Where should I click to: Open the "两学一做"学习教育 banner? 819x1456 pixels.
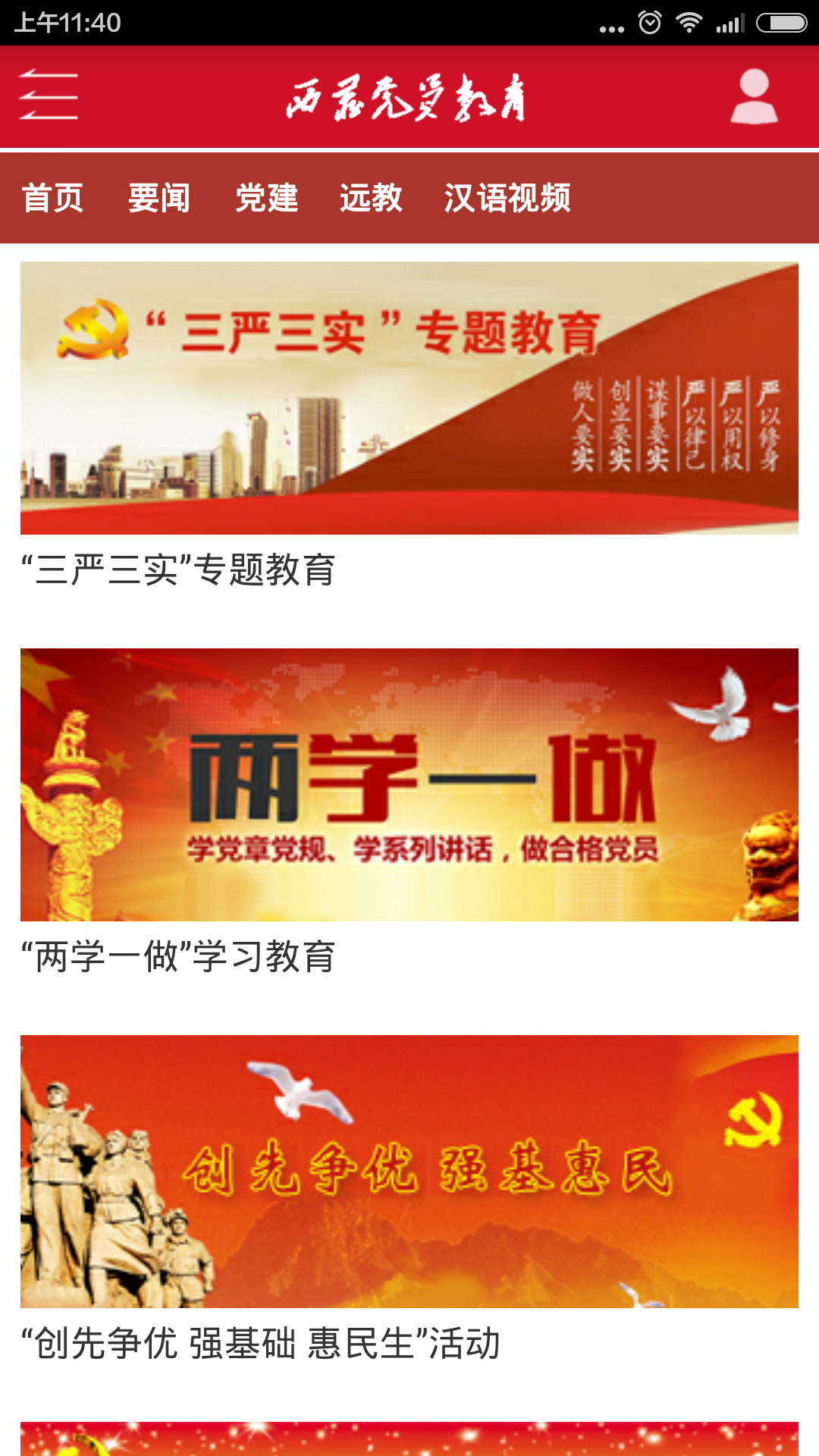pos(409,785)
